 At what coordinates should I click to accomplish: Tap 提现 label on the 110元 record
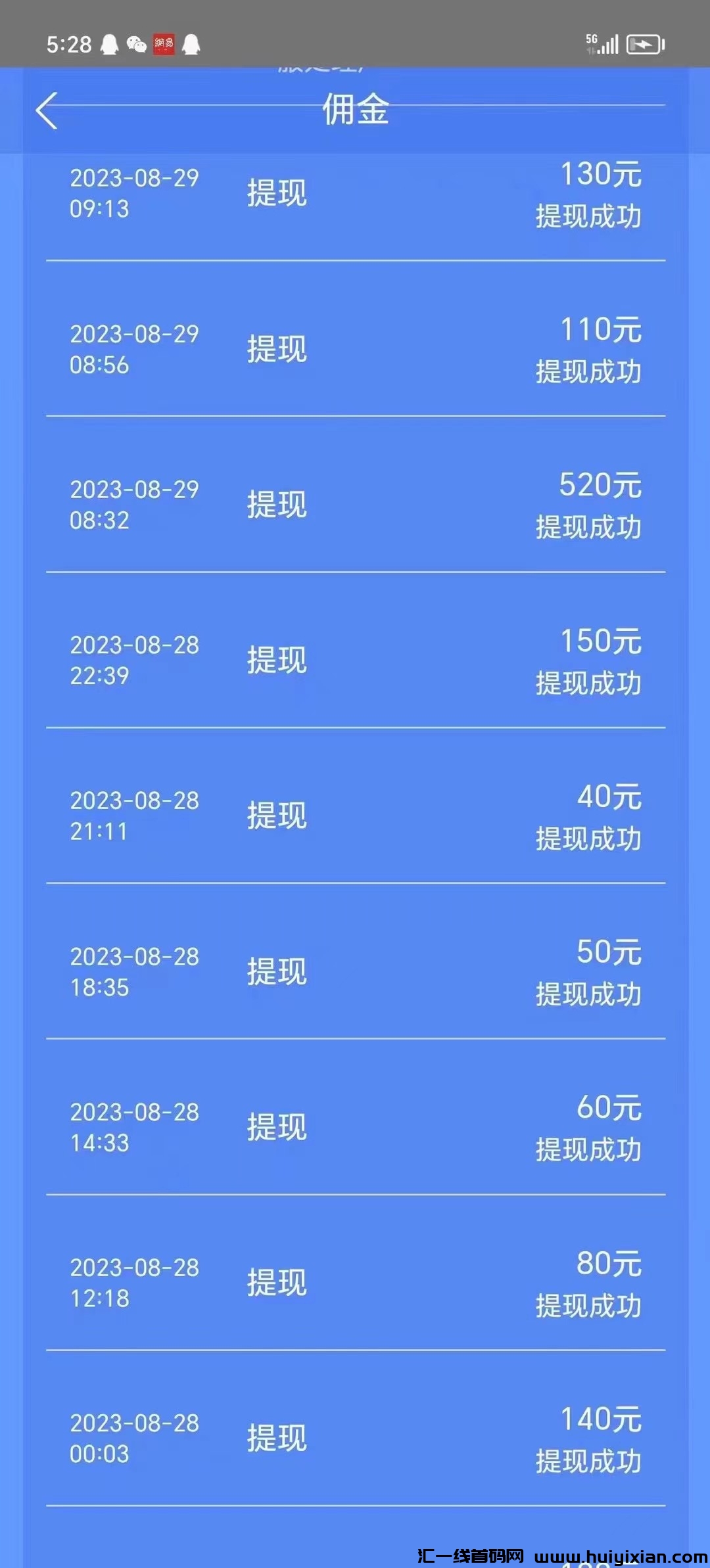(x=276, y=350)
